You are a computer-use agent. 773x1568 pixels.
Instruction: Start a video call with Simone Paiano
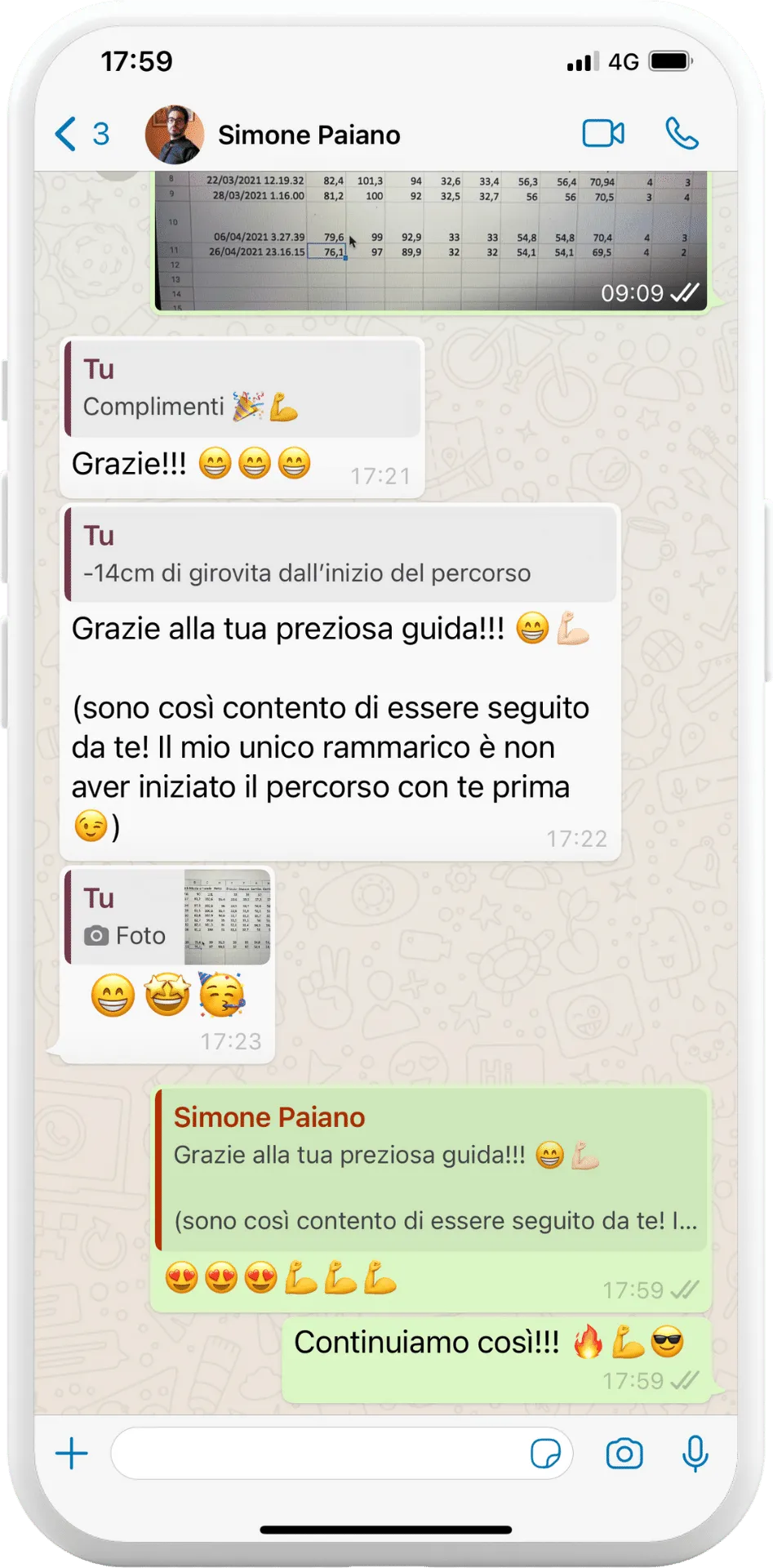coord(603,133)
